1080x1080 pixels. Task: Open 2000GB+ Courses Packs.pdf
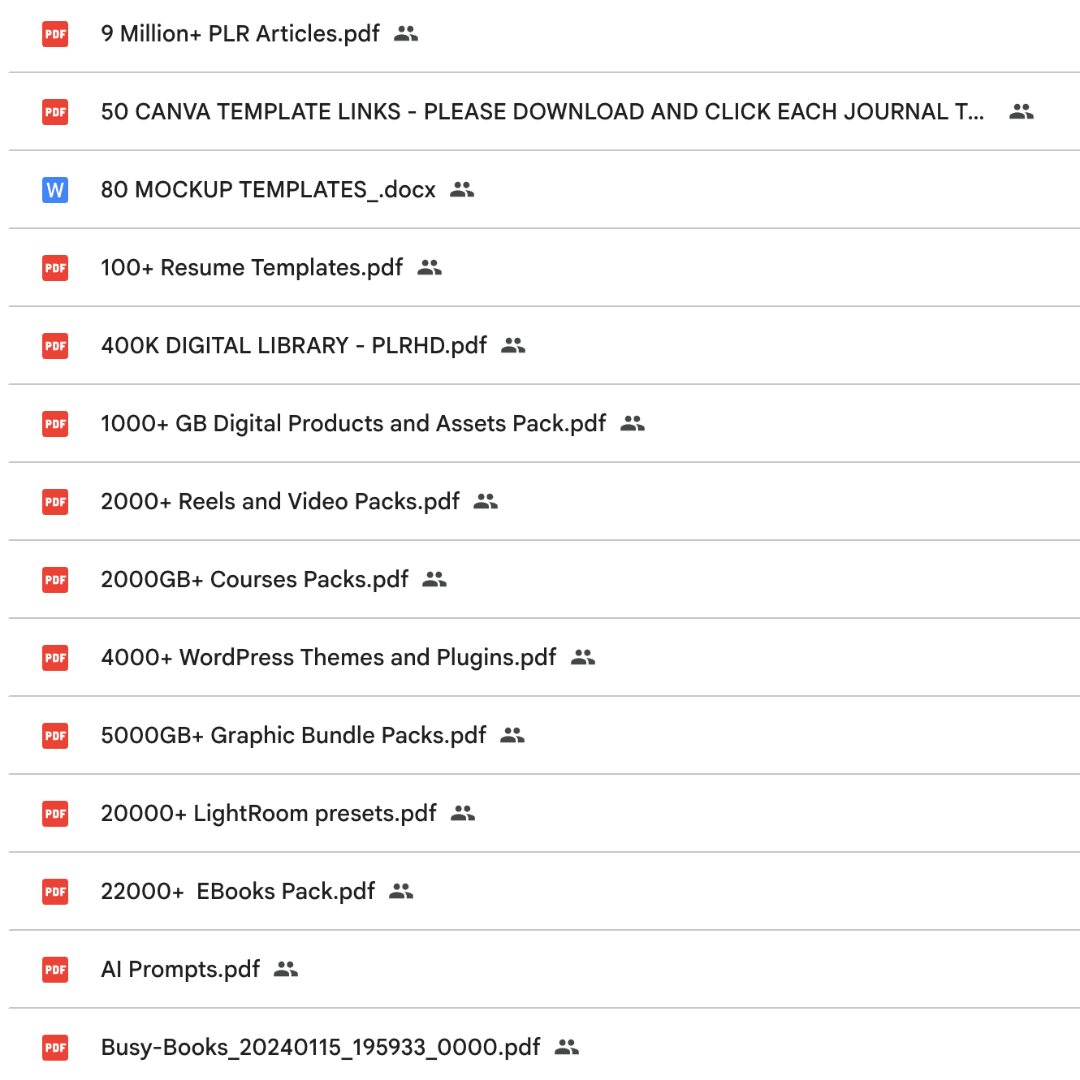(x=254, y=580)
